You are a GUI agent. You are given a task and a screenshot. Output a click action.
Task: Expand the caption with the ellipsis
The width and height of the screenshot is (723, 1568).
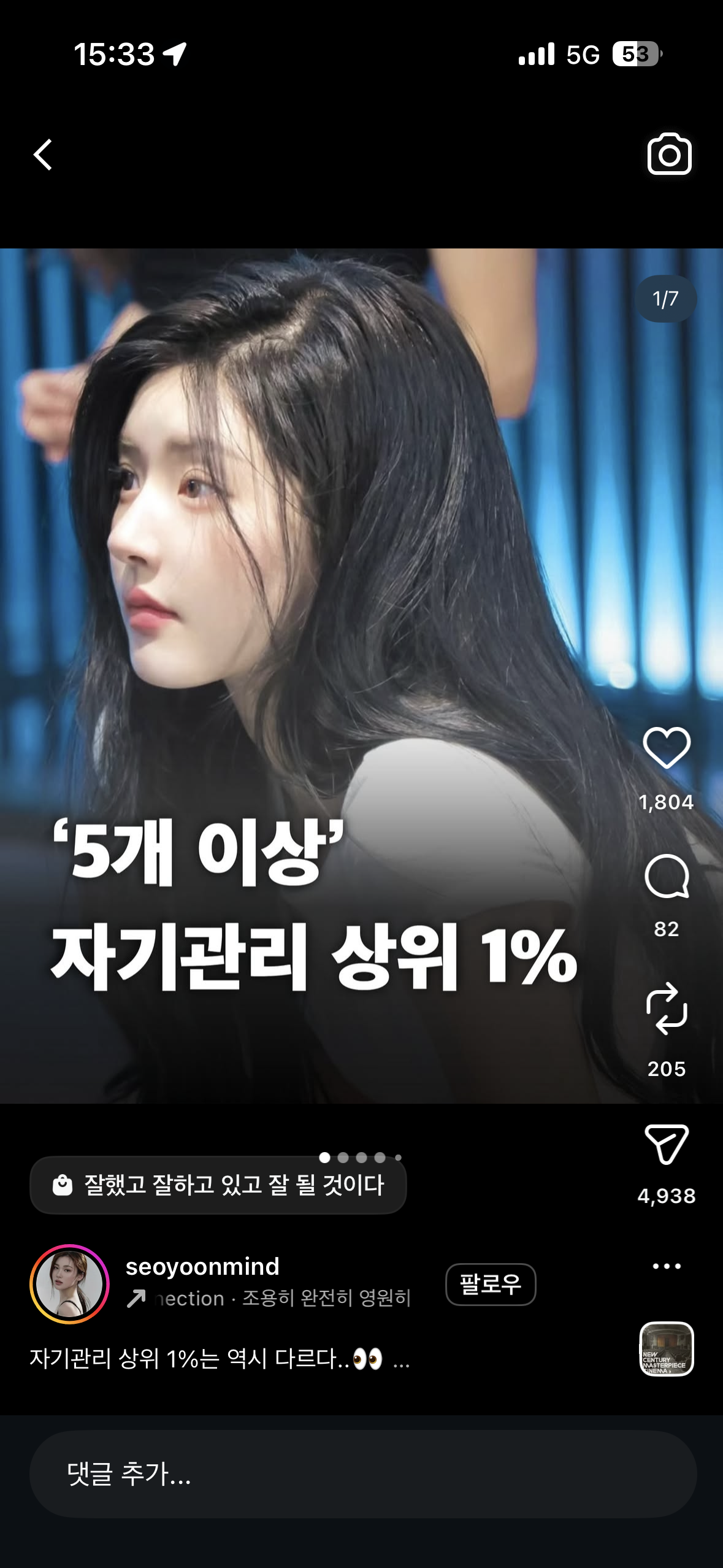[x=401, y=1360]
